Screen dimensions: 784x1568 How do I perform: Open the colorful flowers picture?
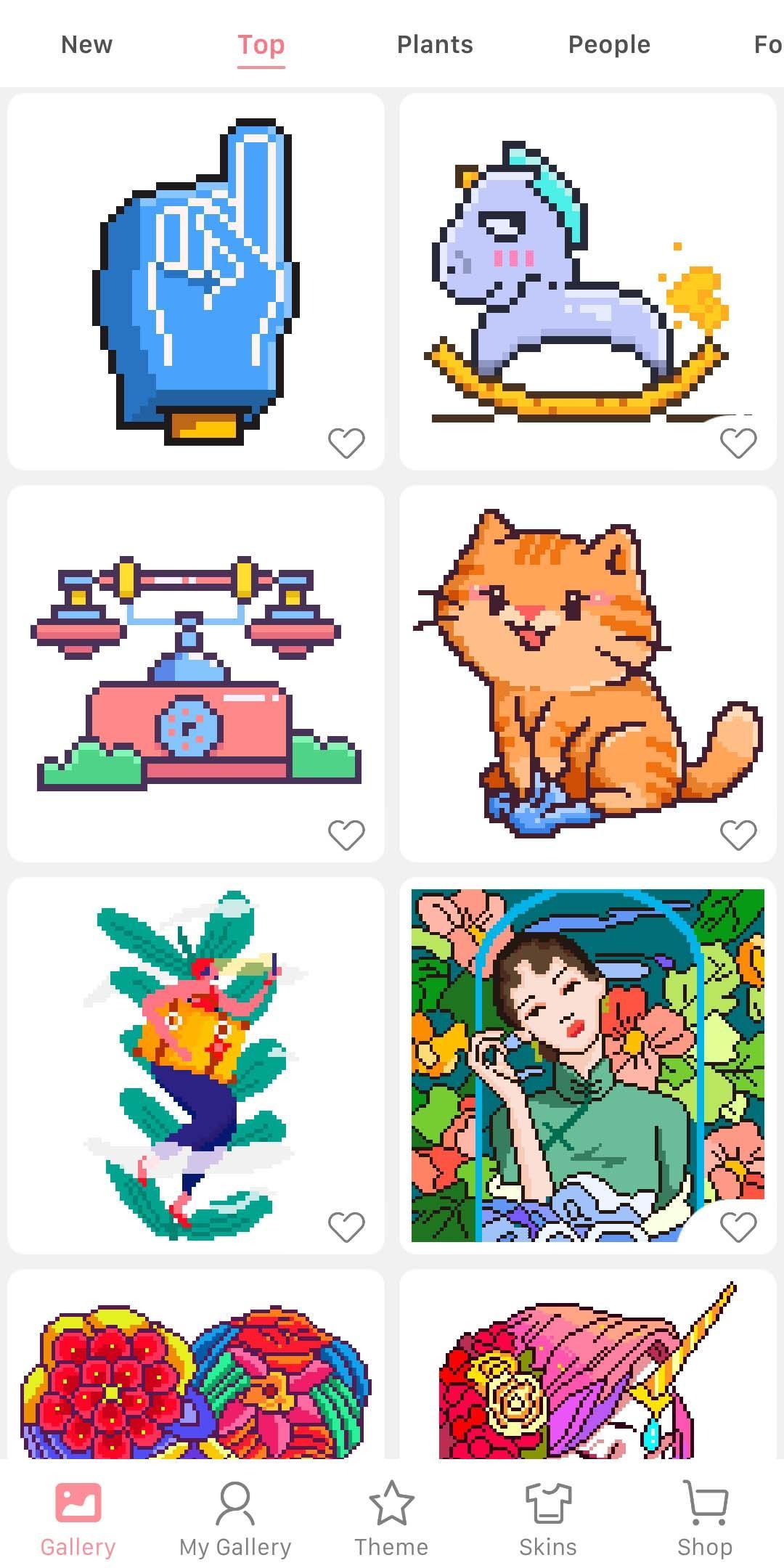click(x=196, y=1379)
